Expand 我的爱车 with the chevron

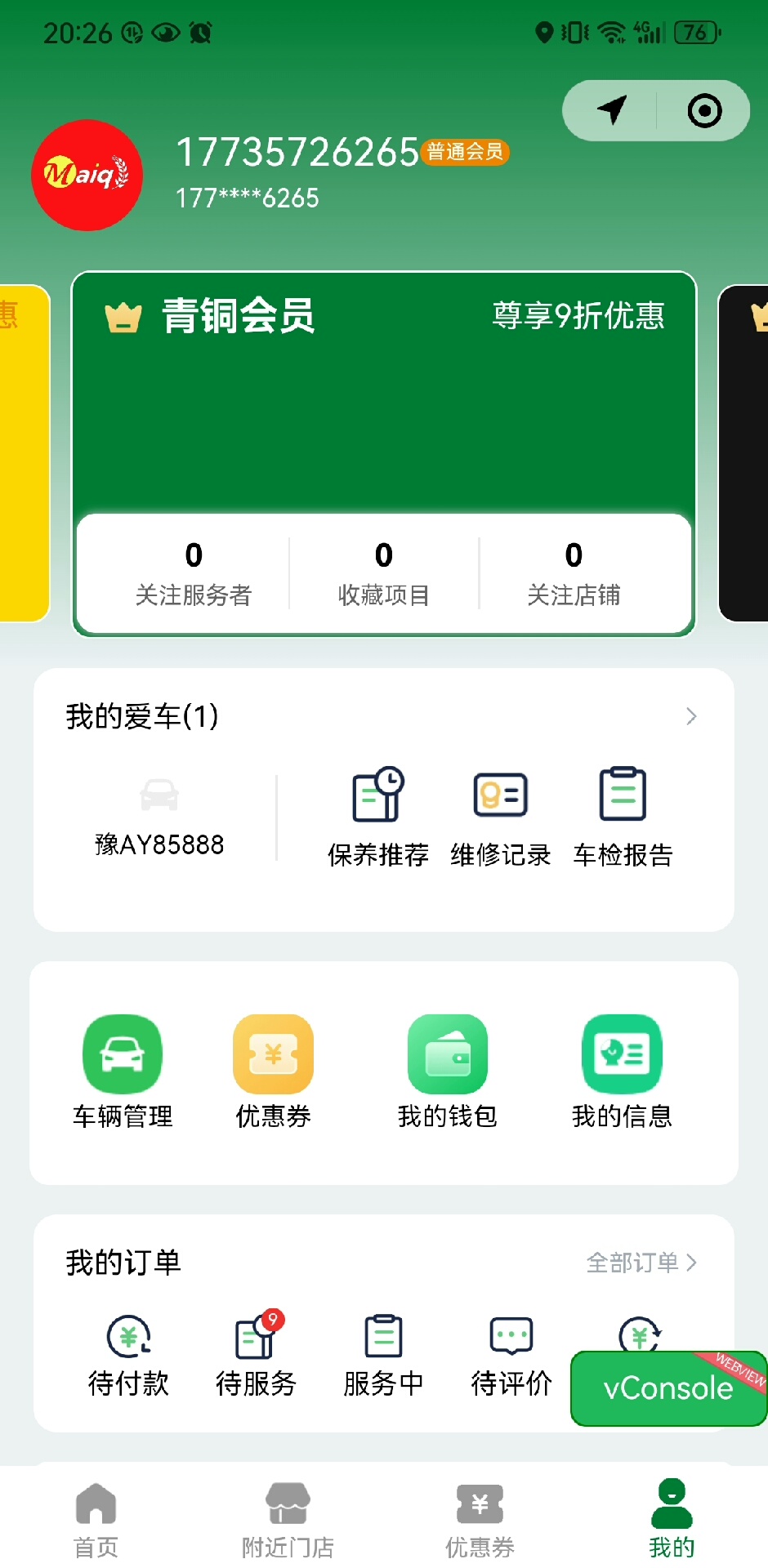[x=691, y=716]
